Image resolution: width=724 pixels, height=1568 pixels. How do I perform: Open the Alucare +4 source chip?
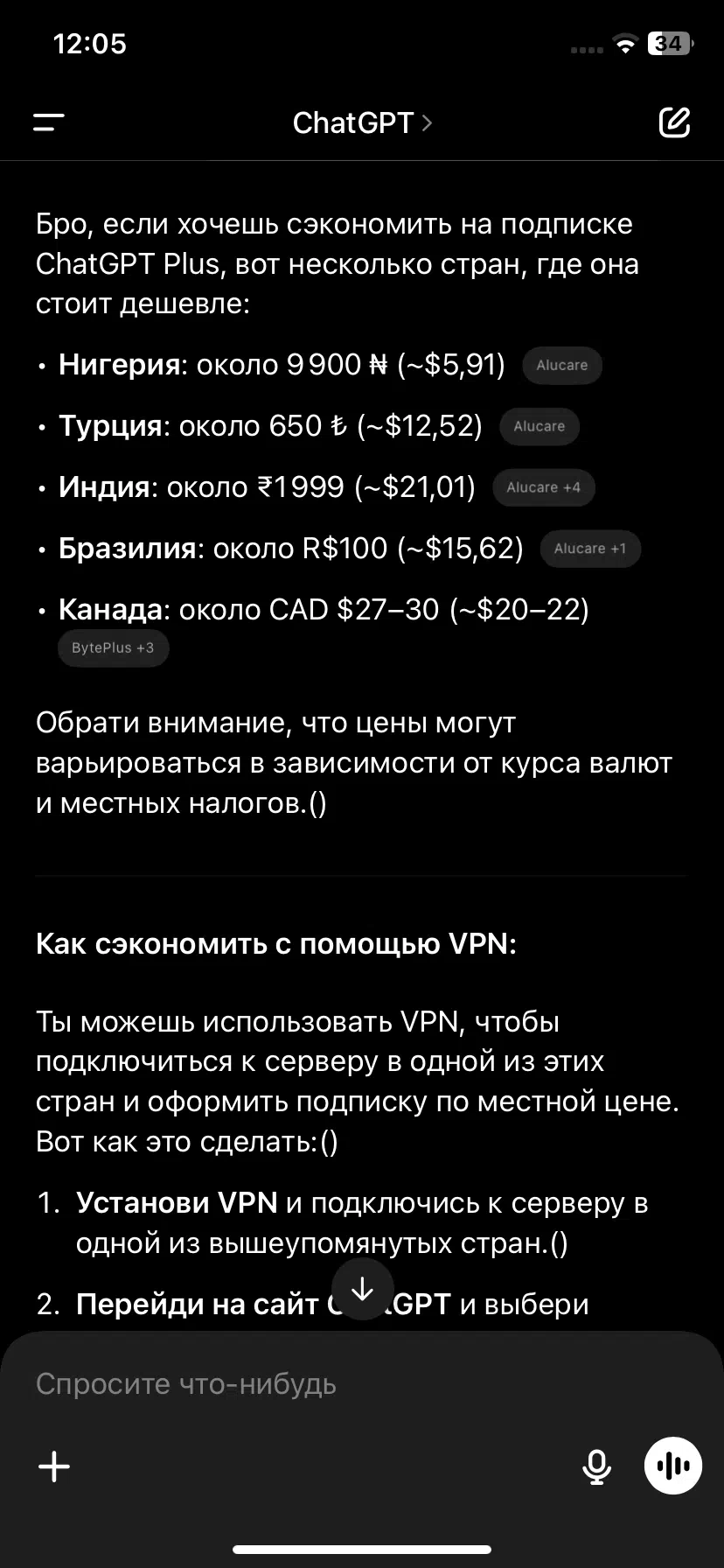click(x=544, y=487)
